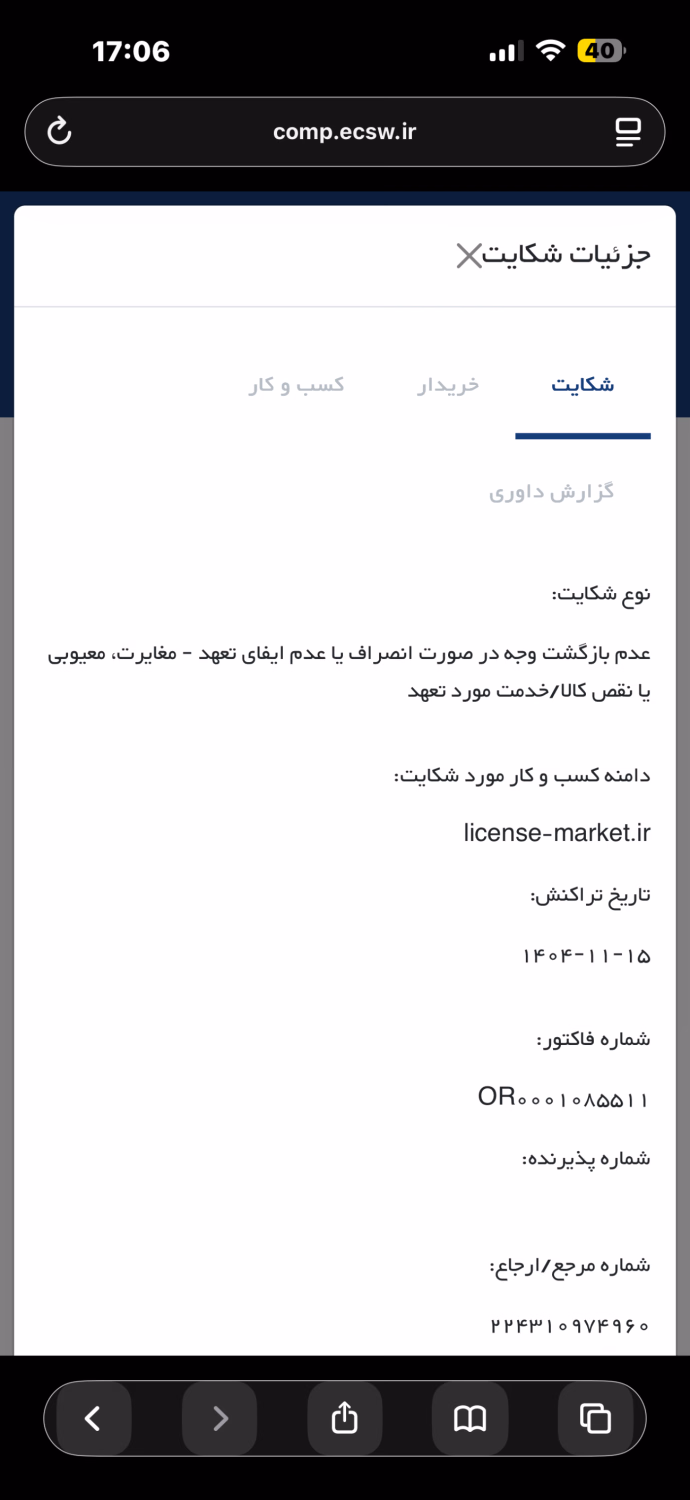Switch to the کسب و کار tab
This screenshot has height=1500, width=690.
click(x=296, y=385)
